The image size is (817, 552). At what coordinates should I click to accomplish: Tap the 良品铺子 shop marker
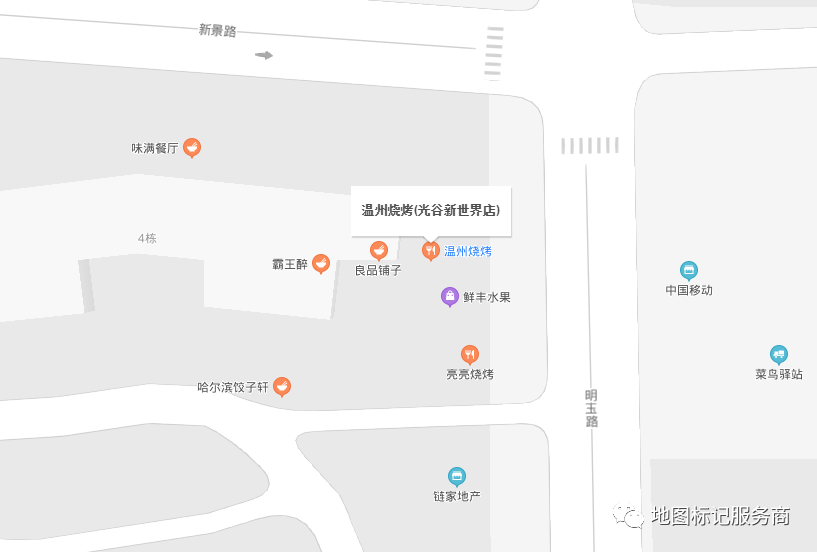[379, 250]
